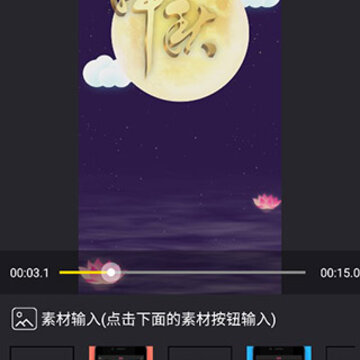
Task: Select the material slot with the red border
Action: click(121, 353)
